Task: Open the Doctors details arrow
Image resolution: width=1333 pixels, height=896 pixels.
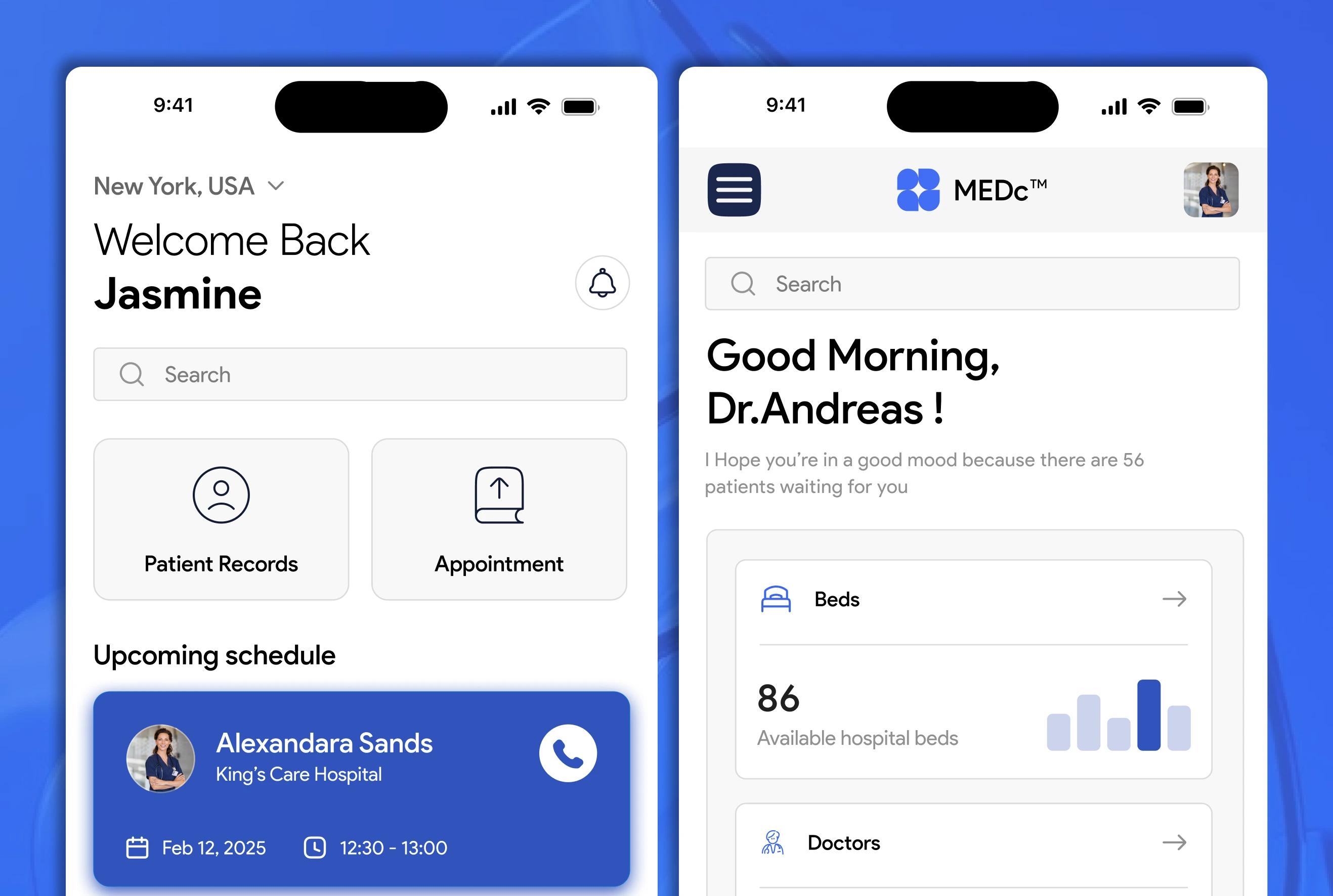Action: point(1174,842)
